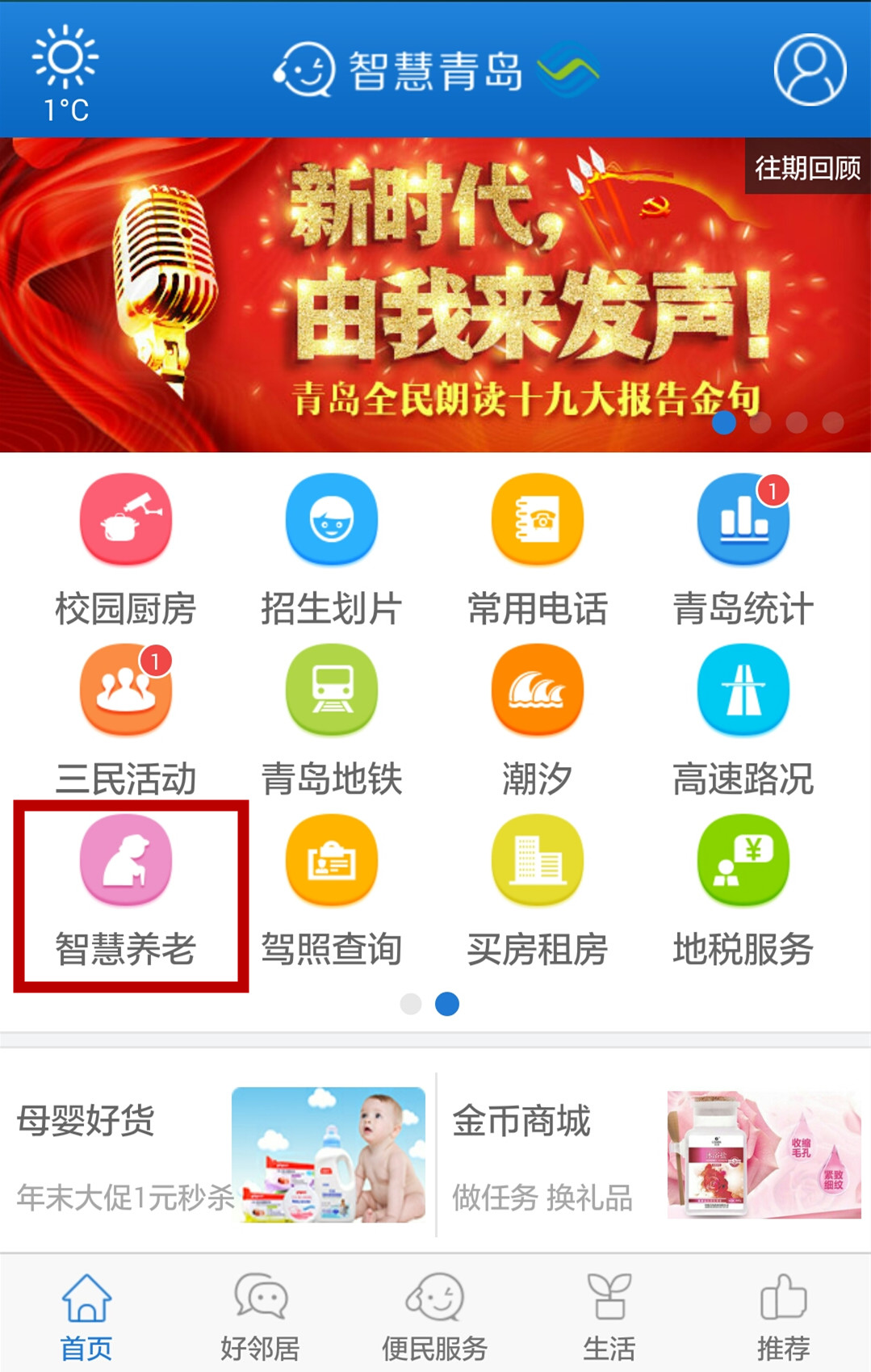Open the user profile icon

coord(810,69)
